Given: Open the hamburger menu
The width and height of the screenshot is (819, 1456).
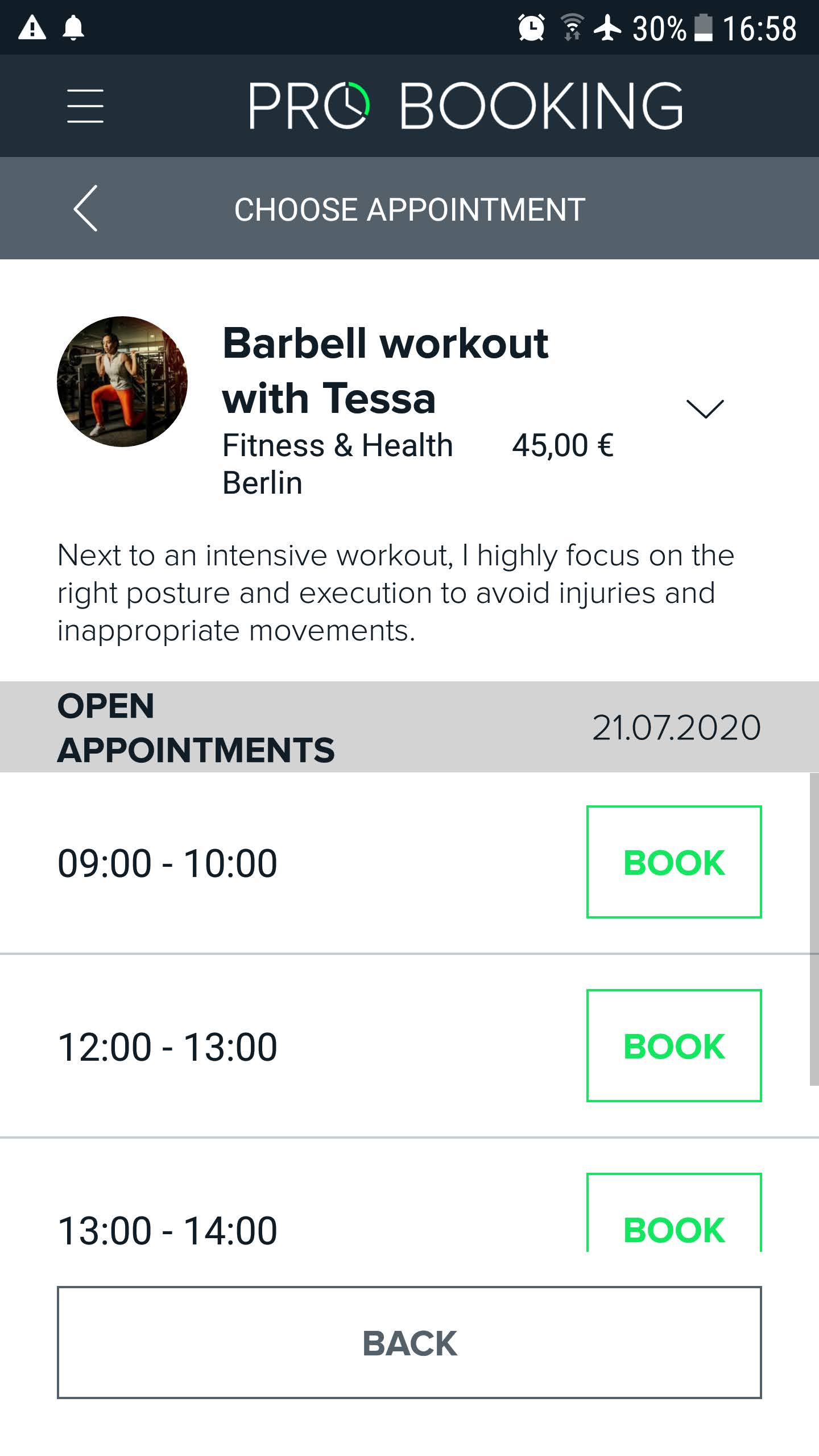Looking at the screenshot, I should [85, 106].
